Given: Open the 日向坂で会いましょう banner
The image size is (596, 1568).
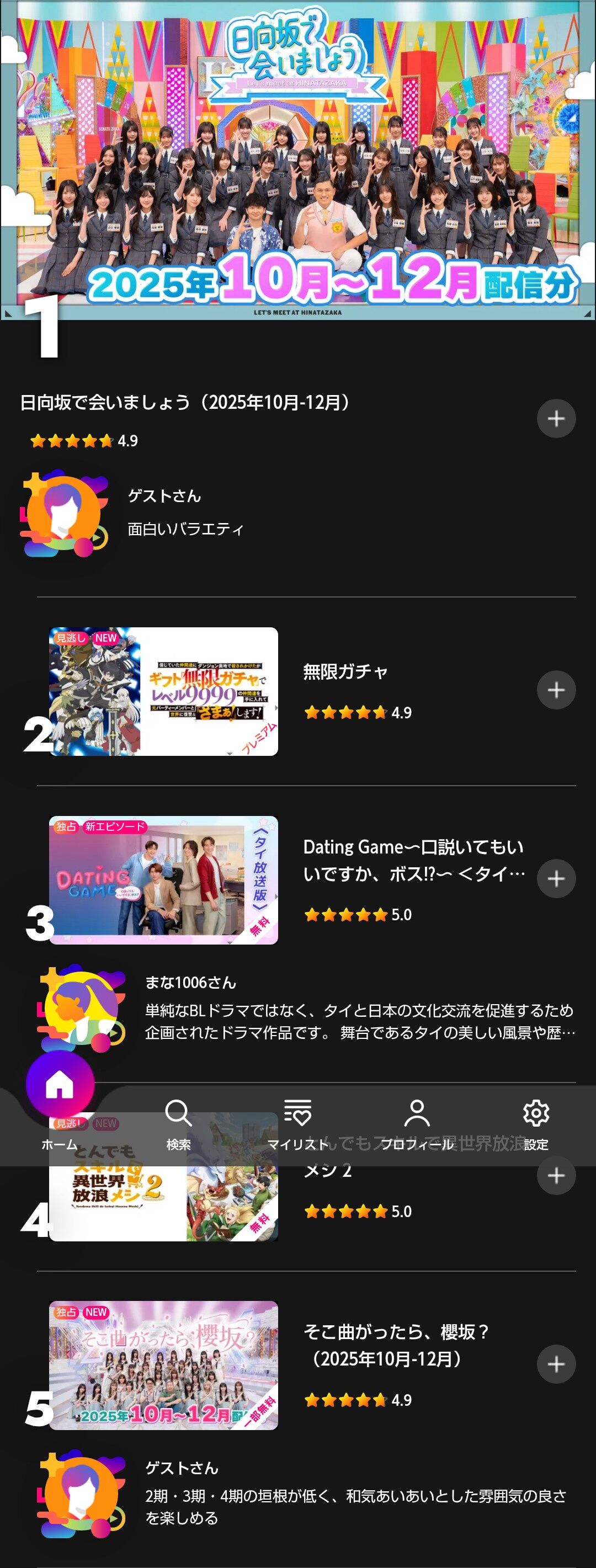Looking at the screenshot, I should point(297,160).
